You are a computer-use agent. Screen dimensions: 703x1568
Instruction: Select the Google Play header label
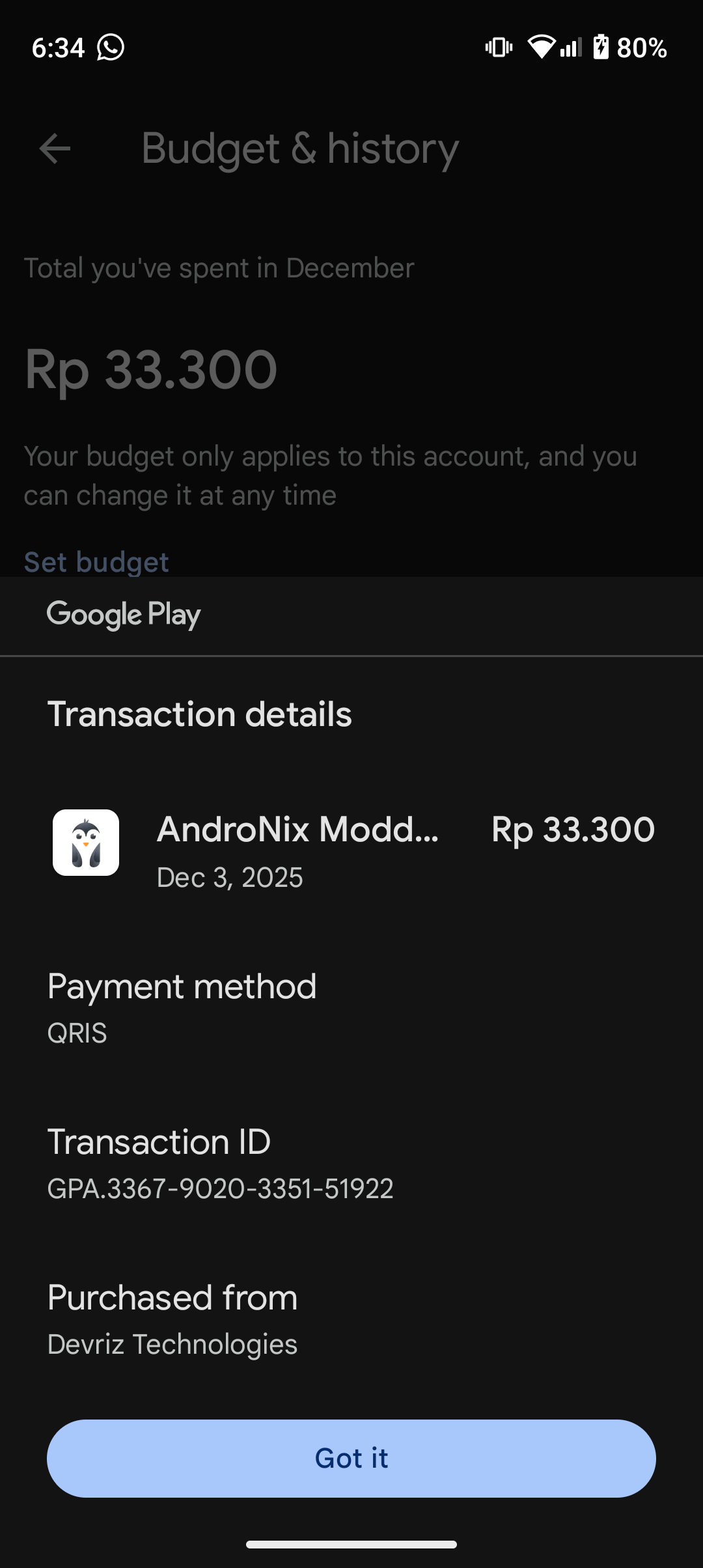(125, 613)
